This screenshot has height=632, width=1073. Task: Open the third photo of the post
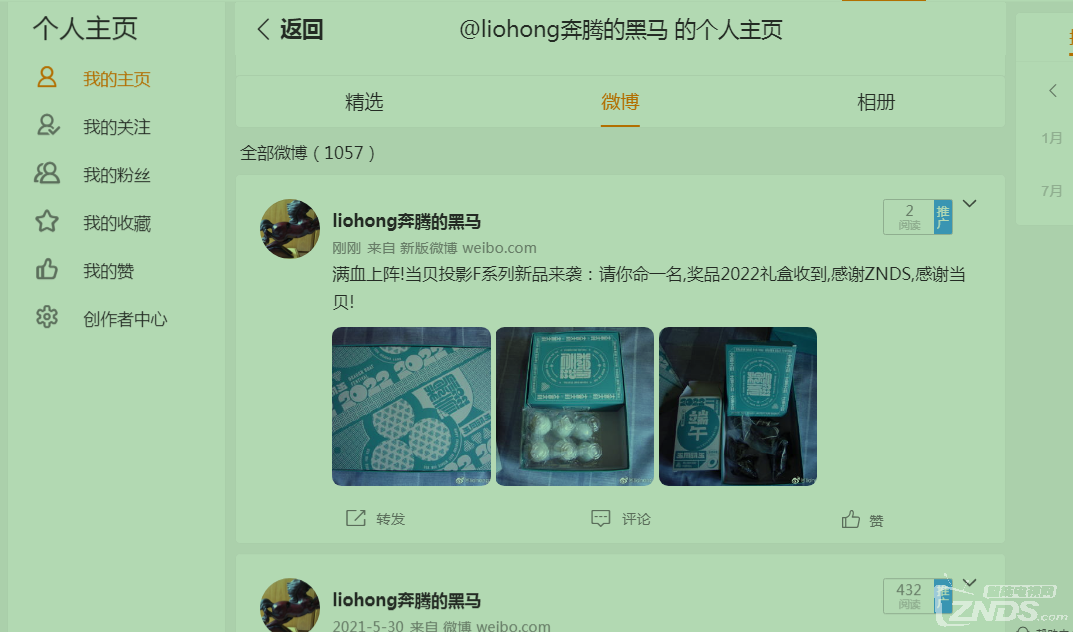(737, 406)
